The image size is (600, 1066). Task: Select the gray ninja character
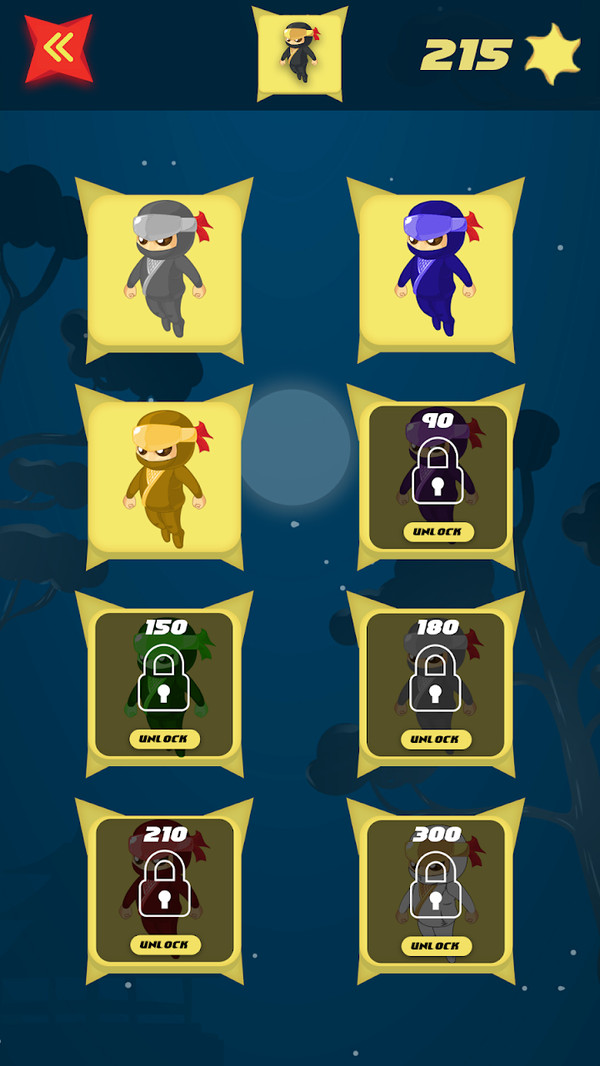click(165, 270)
